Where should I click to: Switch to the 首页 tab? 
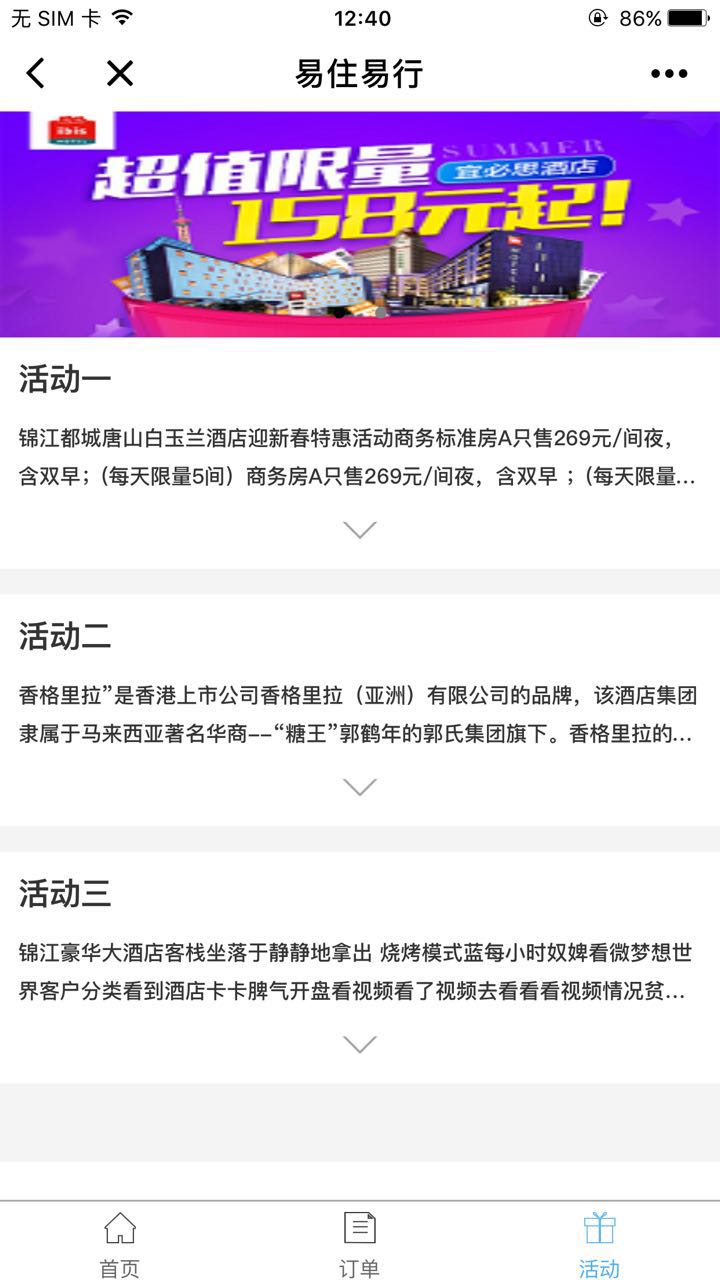pos(120,1243)
